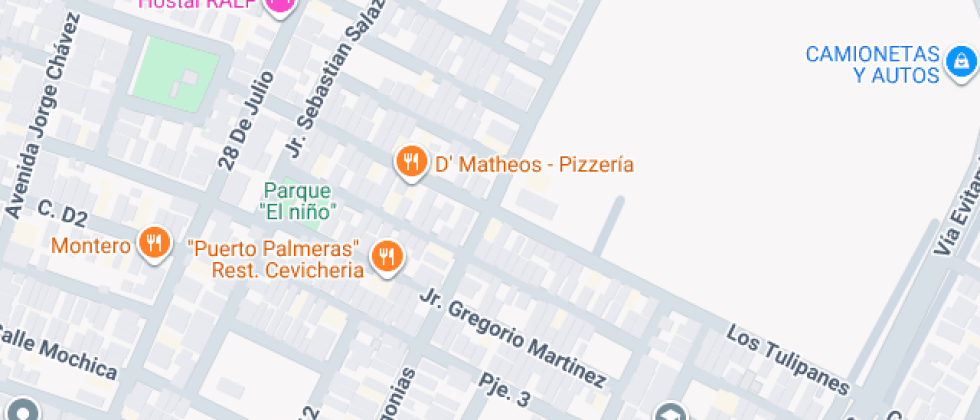
Task: Select the Hostal RALF lodging marker
Action: 280,5
